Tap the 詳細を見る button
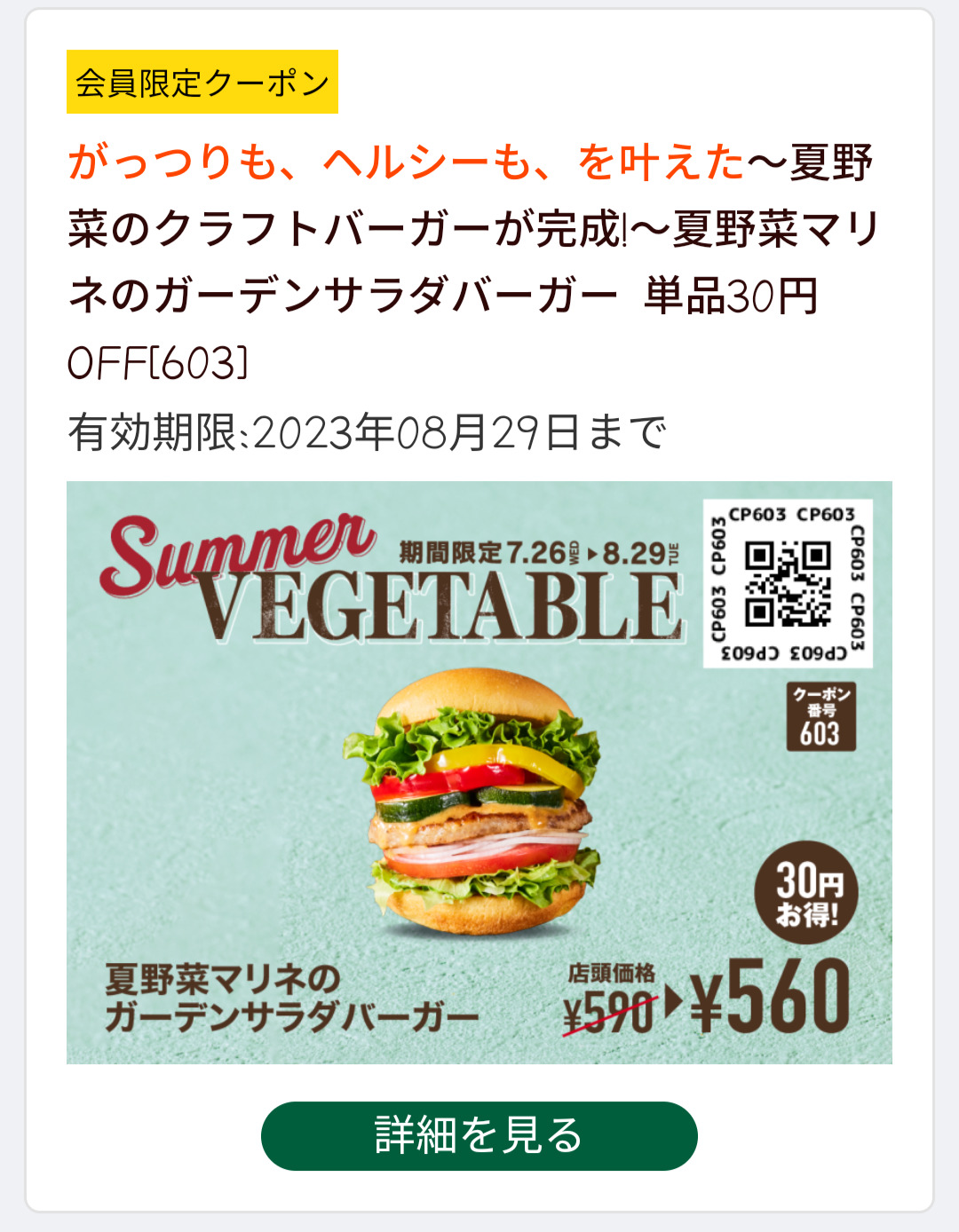959x1232 pixels. click(479, 1135)
